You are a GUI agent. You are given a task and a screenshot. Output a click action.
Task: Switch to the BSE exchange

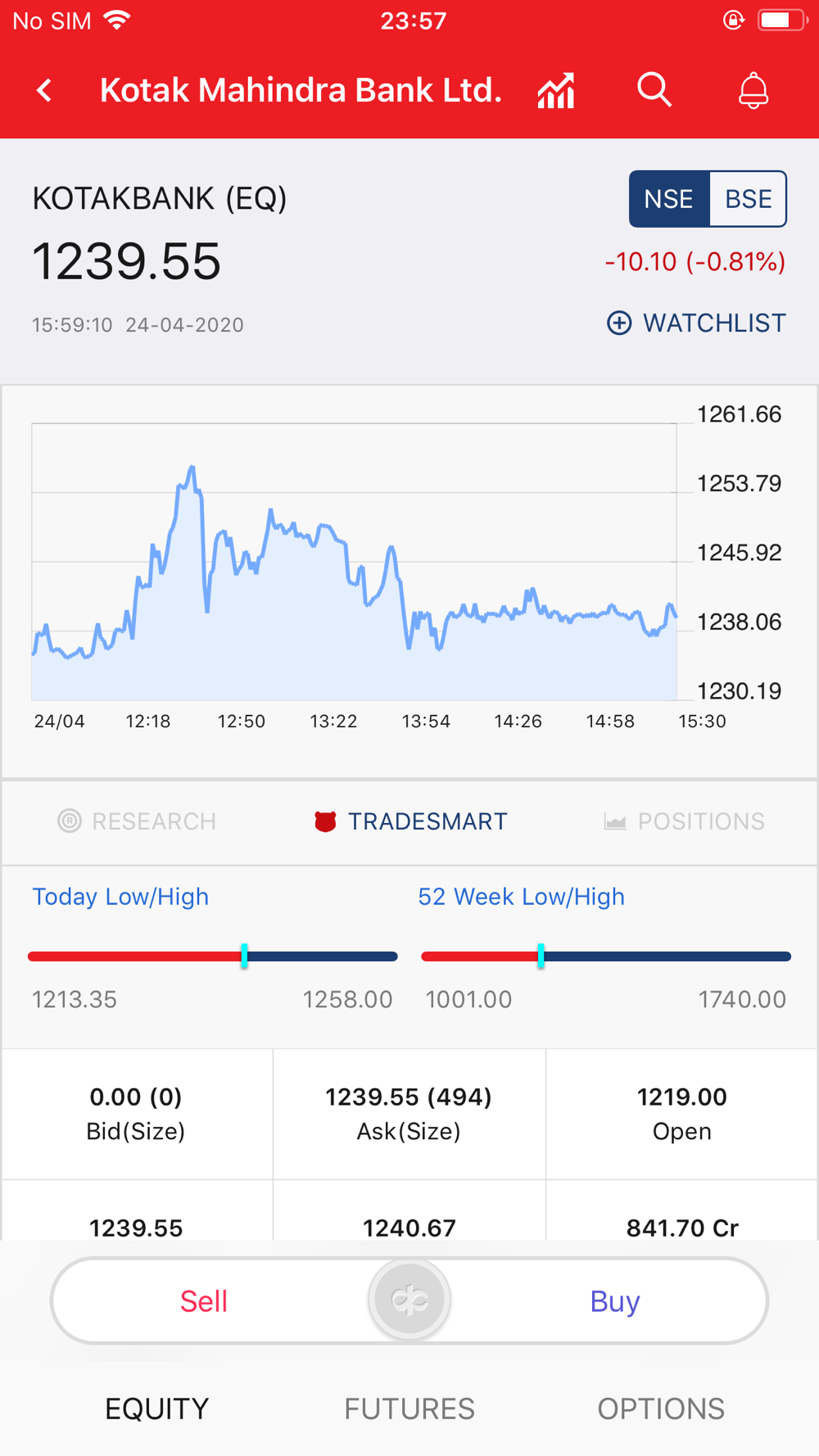[748, 199]
